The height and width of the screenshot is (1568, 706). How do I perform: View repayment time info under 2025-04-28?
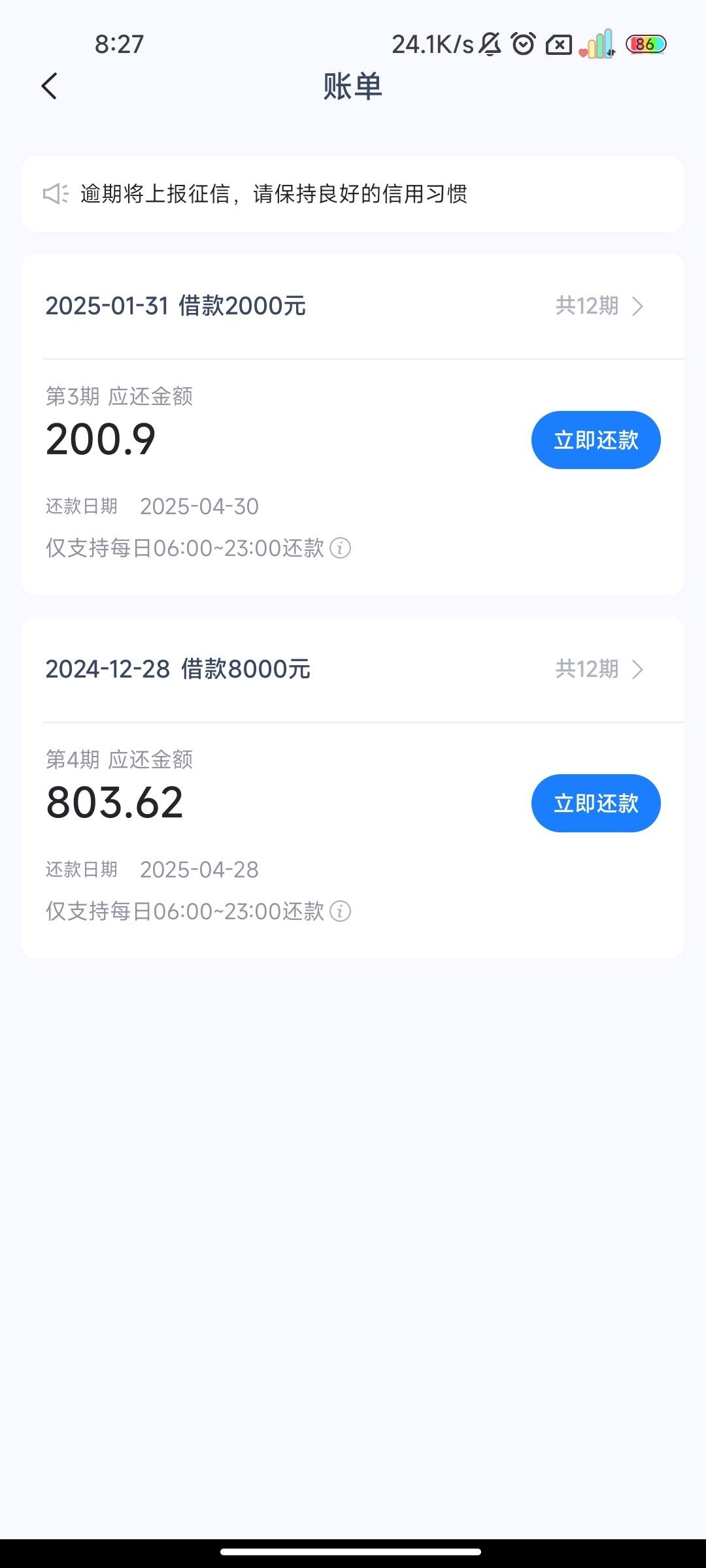pyautogui.click(x=340, y=911)
